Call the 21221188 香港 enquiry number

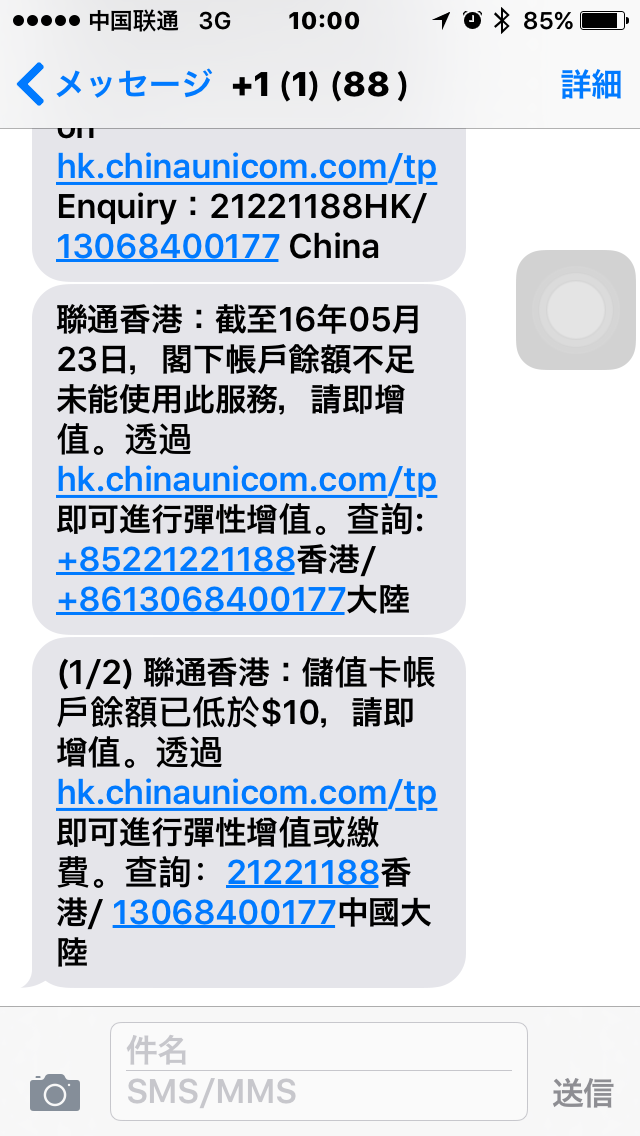tap(303, 872)
